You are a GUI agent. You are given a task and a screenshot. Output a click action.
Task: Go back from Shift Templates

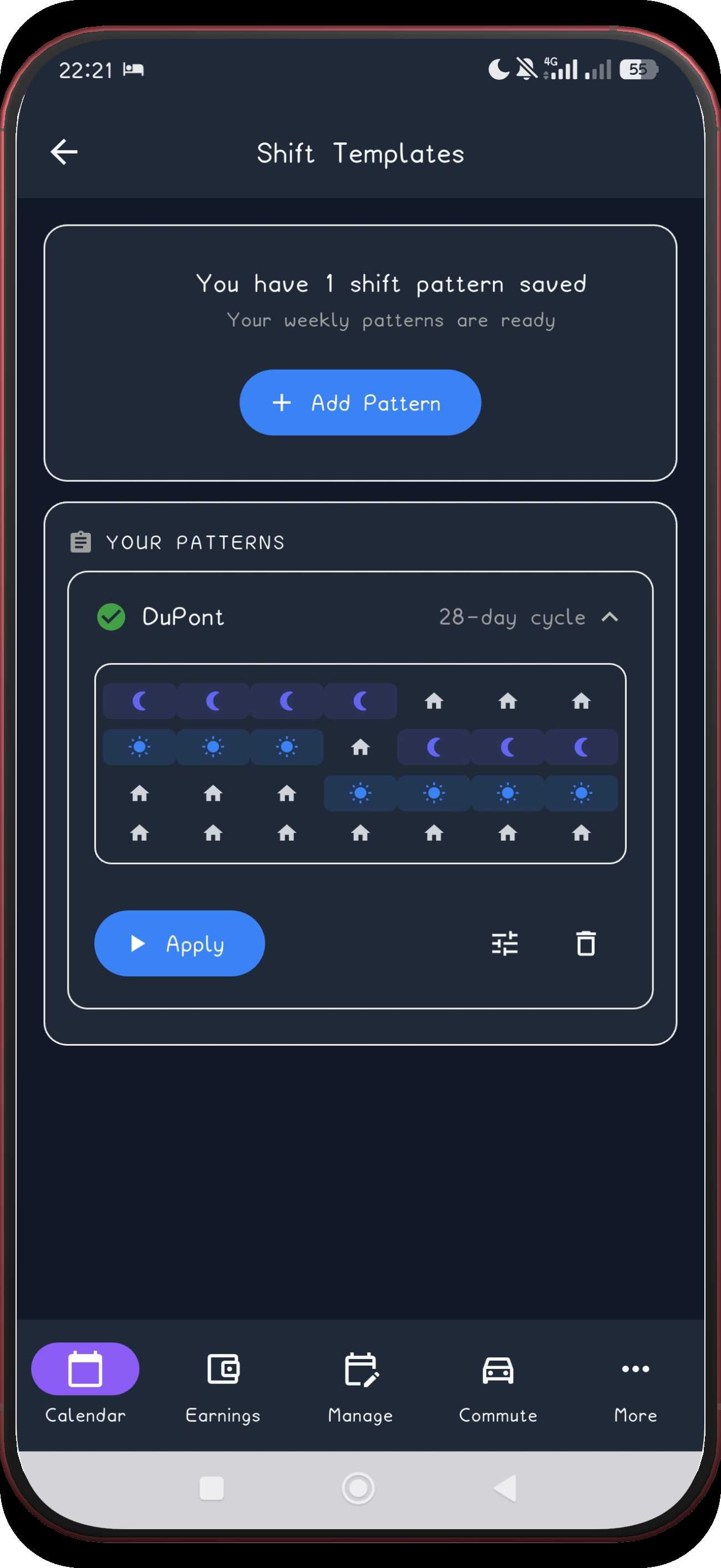tap(64, 152)
